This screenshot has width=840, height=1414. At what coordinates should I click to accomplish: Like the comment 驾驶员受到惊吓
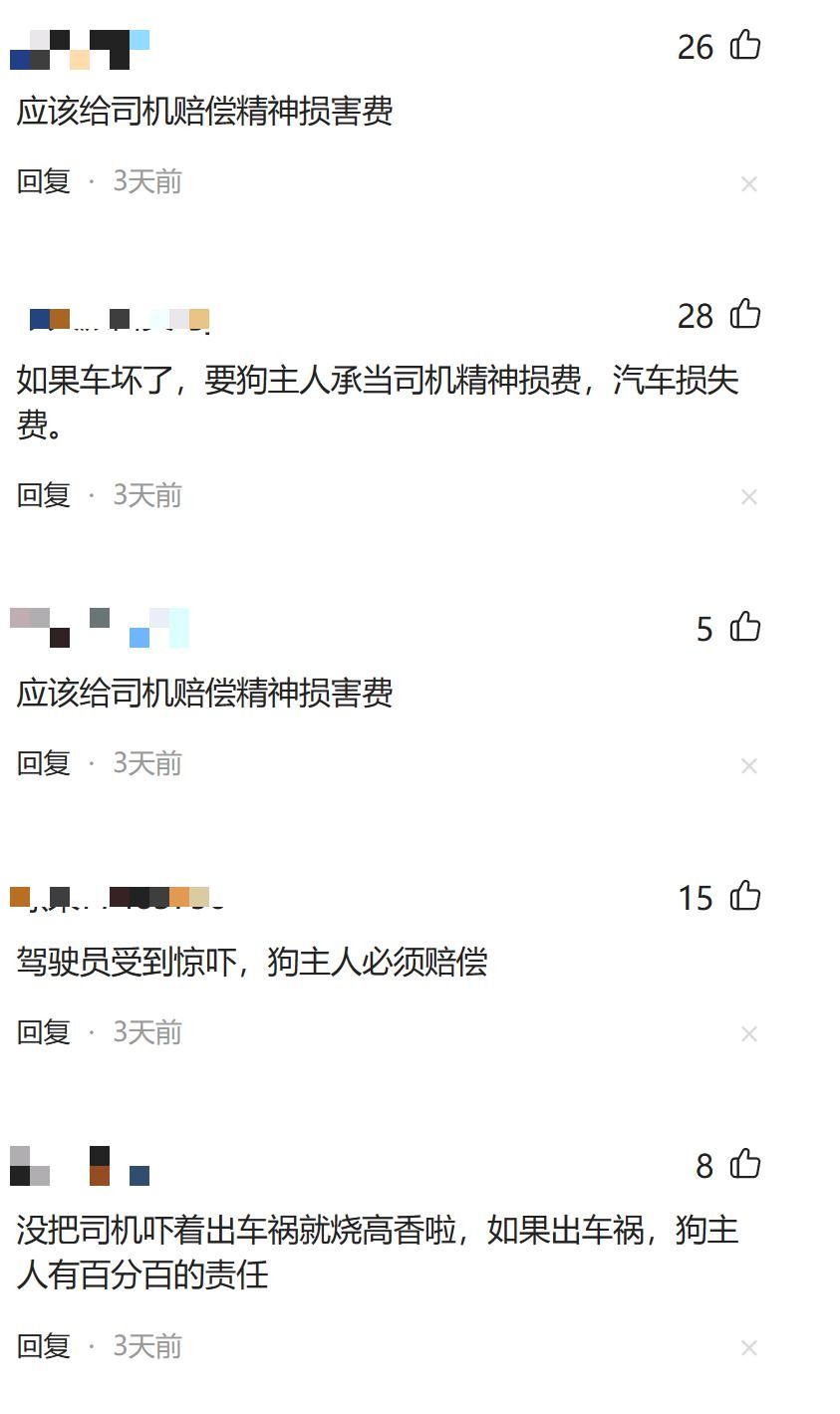point(744,896)
